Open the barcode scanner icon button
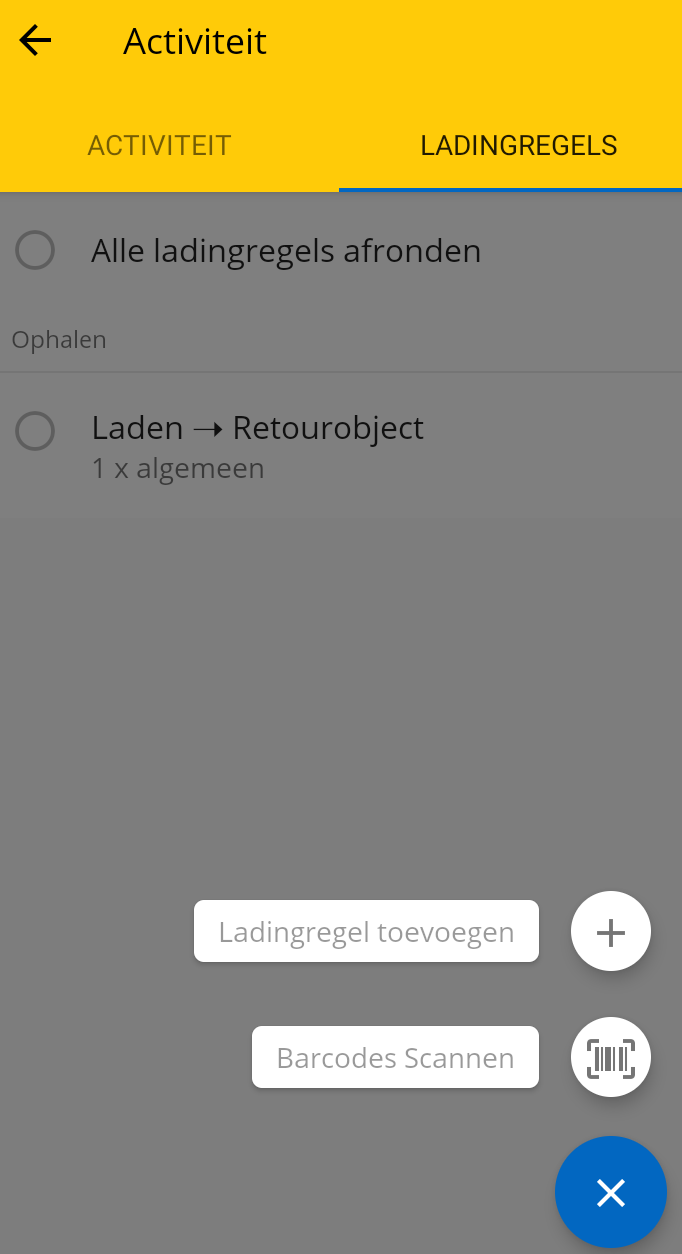The image size is (682, 1254). tap(611, 1057)
